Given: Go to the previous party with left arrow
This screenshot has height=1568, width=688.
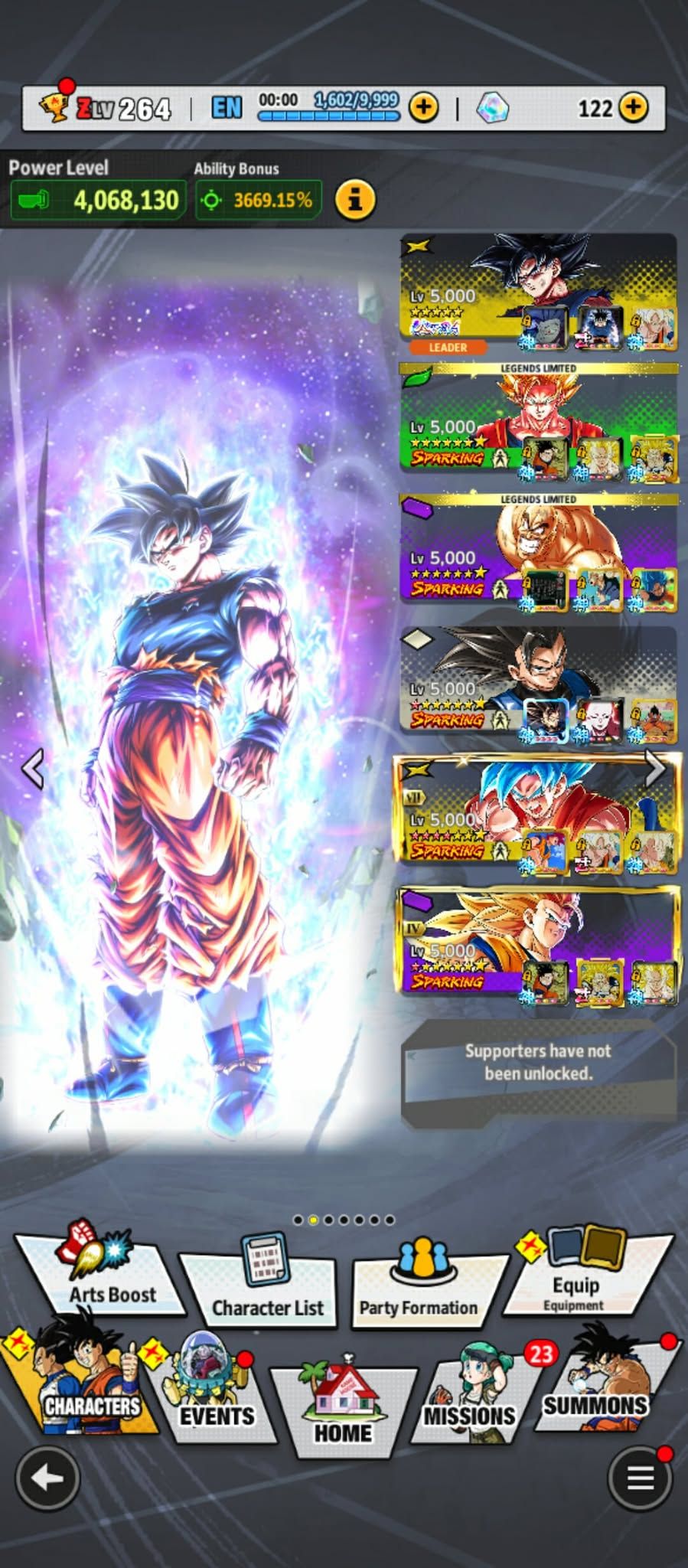Looking at the screenshot, I should coord(34,769).
